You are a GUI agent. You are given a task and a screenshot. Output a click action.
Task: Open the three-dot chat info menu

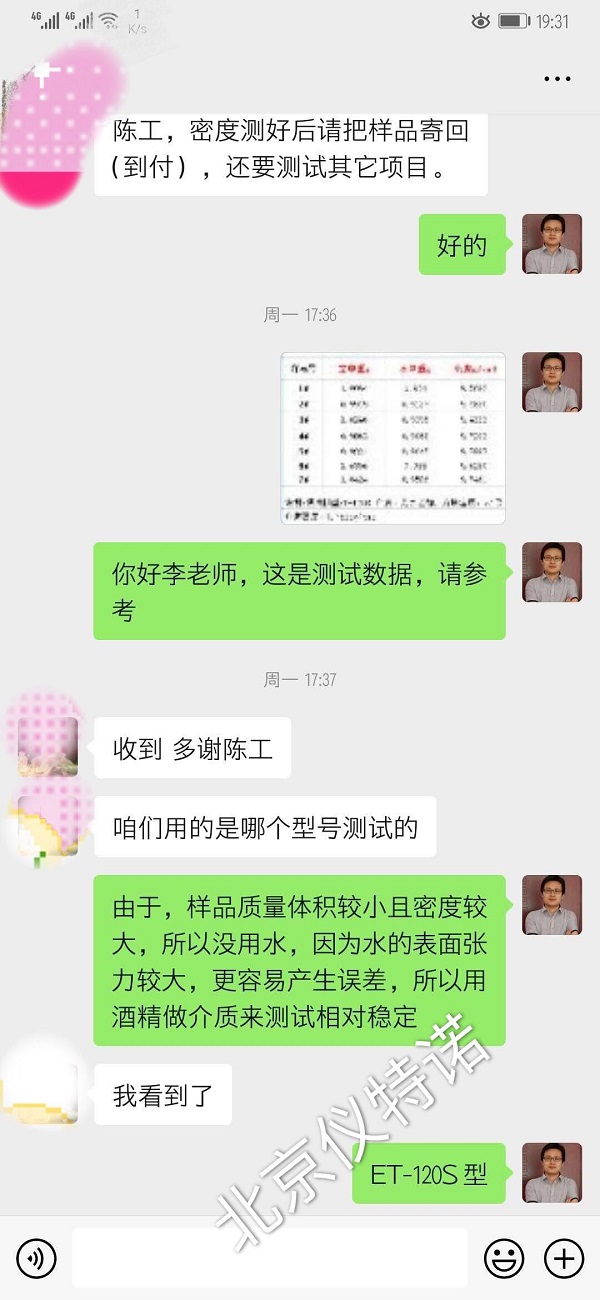(x=557, y=78)
